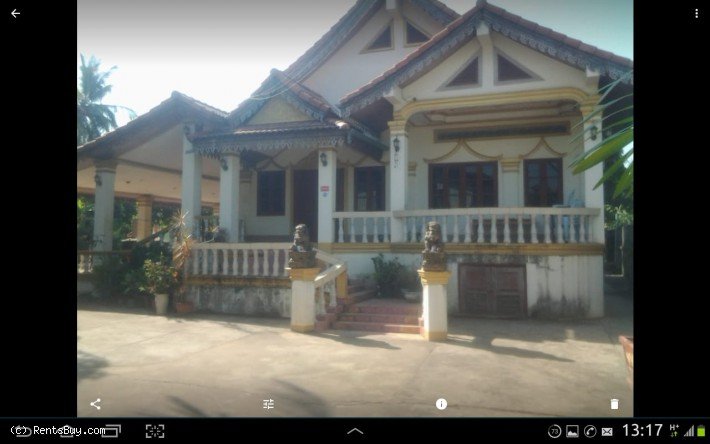The height and width of the screenshot is (444, 710).
Task: View photo info details
Action: coord(441,404)
